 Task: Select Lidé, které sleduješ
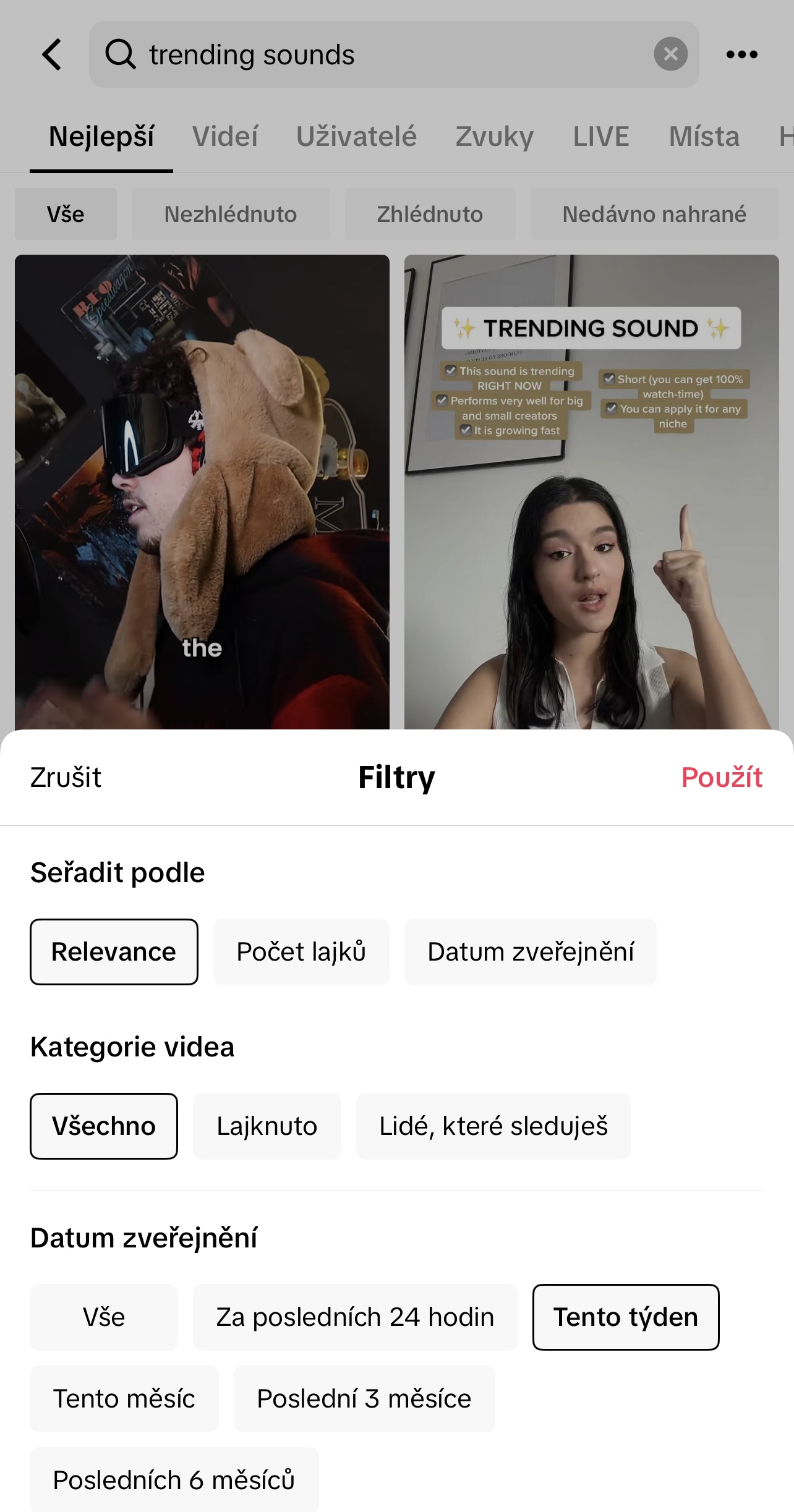493,1126
